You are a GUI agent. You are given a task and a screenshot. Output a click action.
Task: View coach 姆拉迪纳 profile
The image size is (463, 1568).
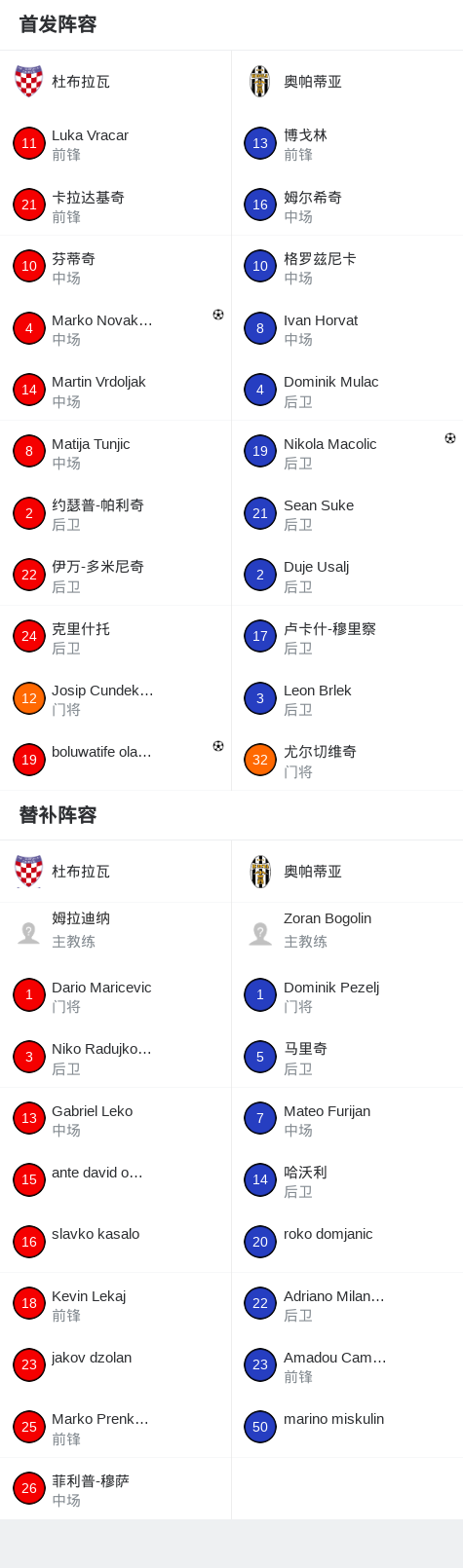[x=115, y=932]
